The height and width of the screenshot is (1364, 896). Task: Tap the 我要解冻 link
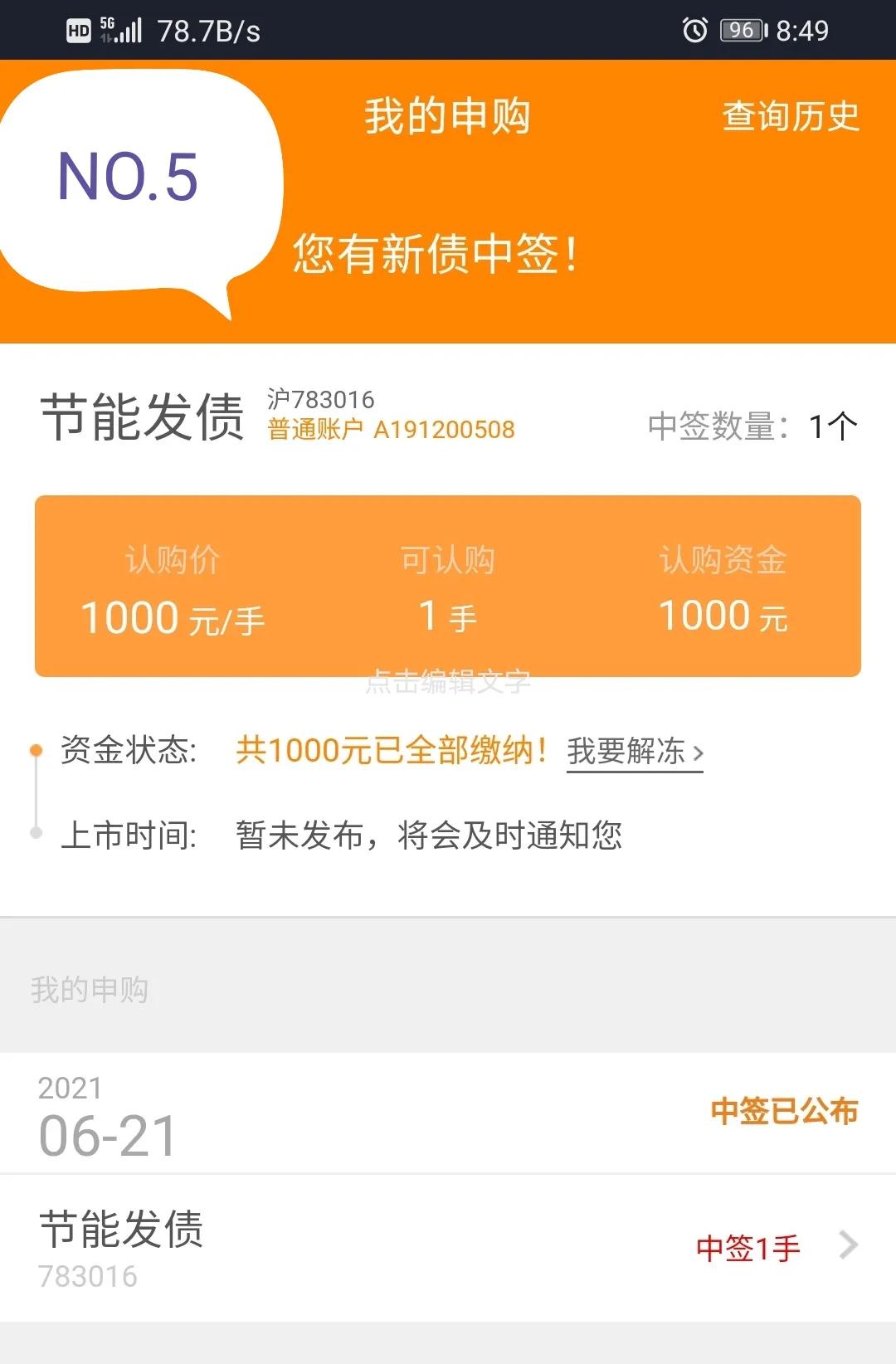point(635,752)
